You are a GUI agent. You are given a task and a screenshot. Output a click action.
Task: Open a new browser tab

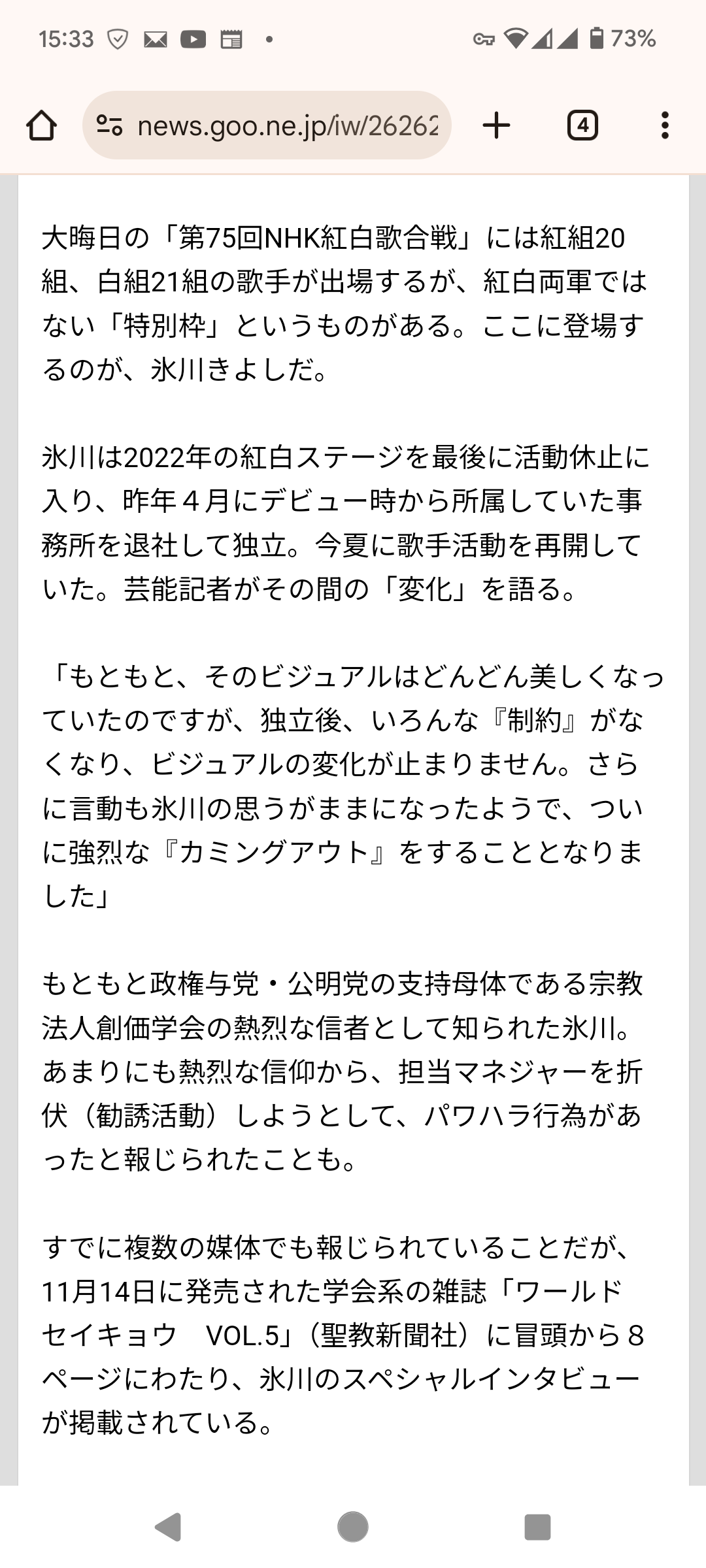pos(497,125)
